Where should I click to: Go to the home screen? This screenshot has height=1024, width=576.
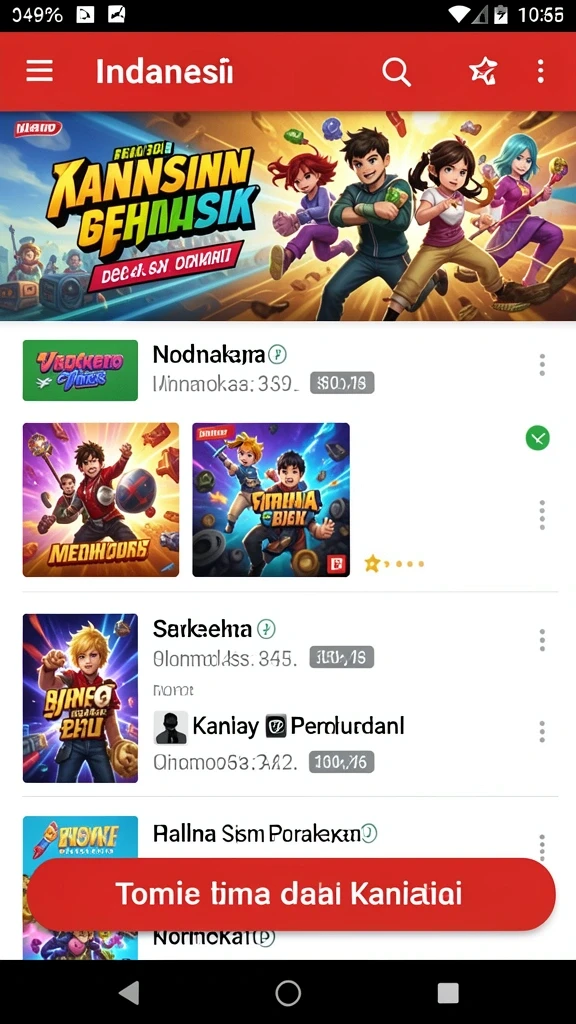[x=288, y=993]
